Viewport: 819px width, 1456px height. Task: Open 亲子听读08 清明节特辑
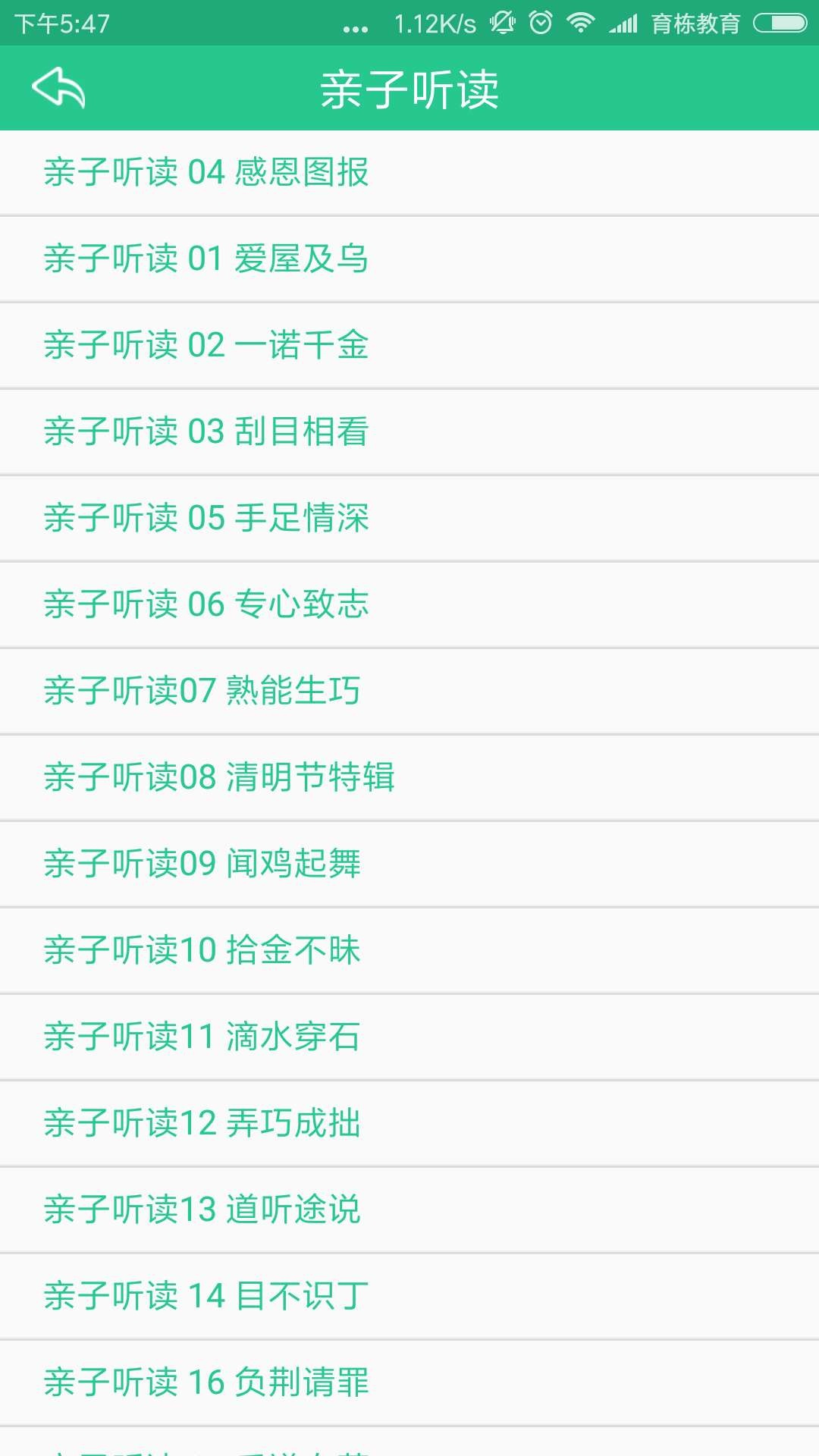[409, 778]
